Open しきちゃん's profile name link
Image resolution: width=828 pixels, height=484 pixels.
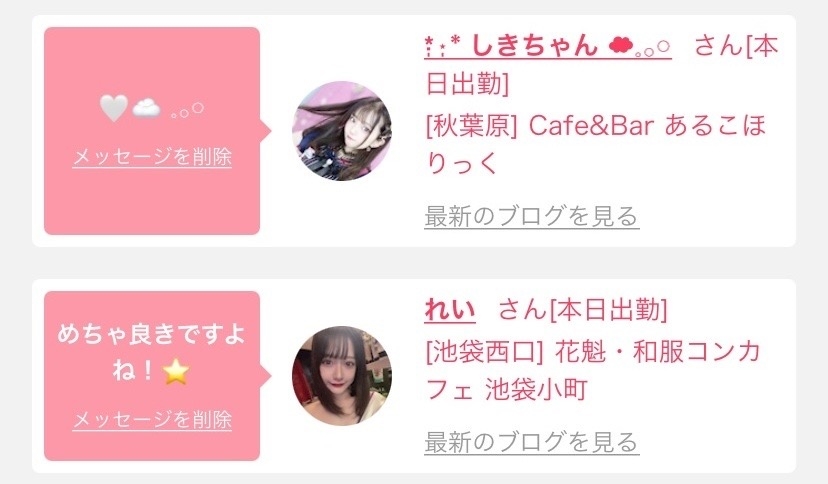click(542, 46)
